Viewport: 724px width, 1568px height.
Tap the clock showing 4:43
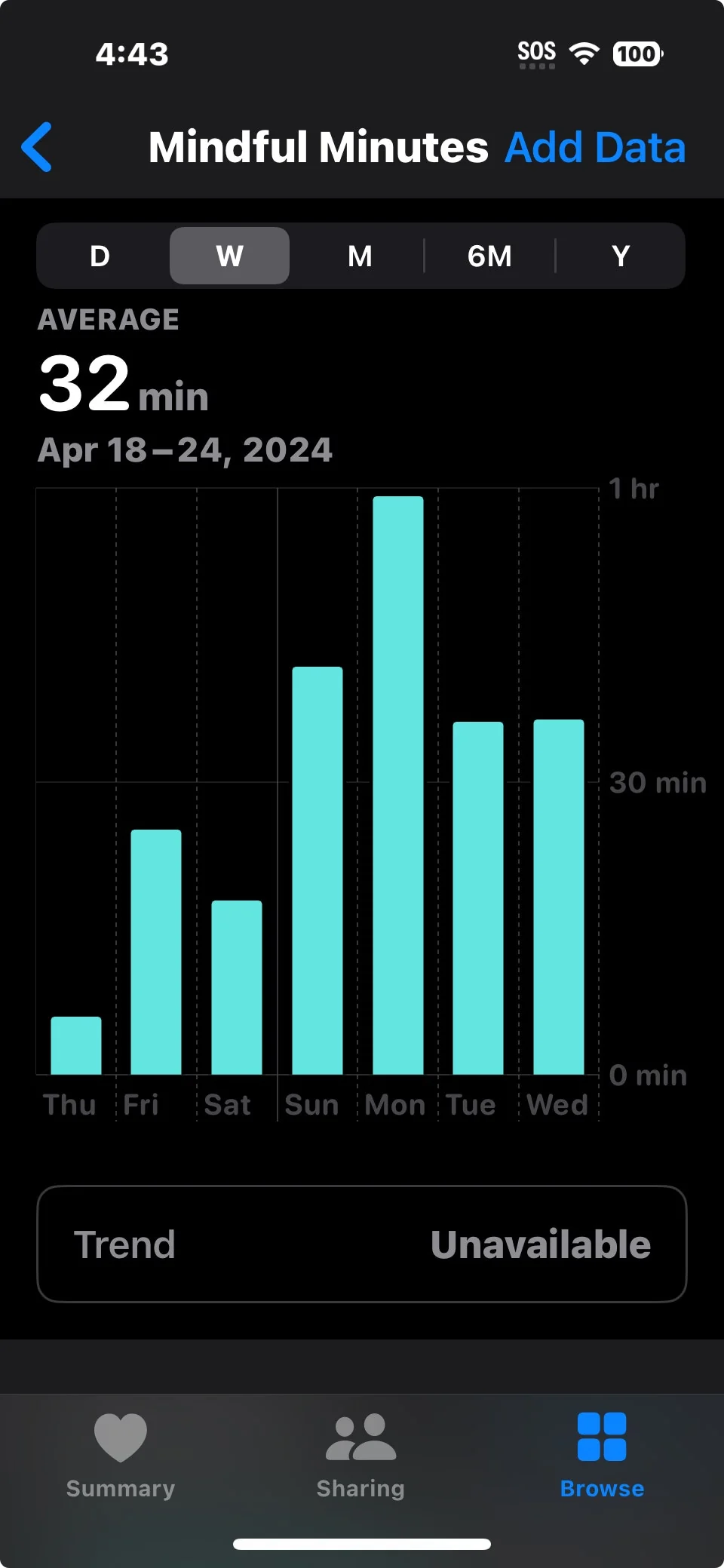[x=133, y=53]
